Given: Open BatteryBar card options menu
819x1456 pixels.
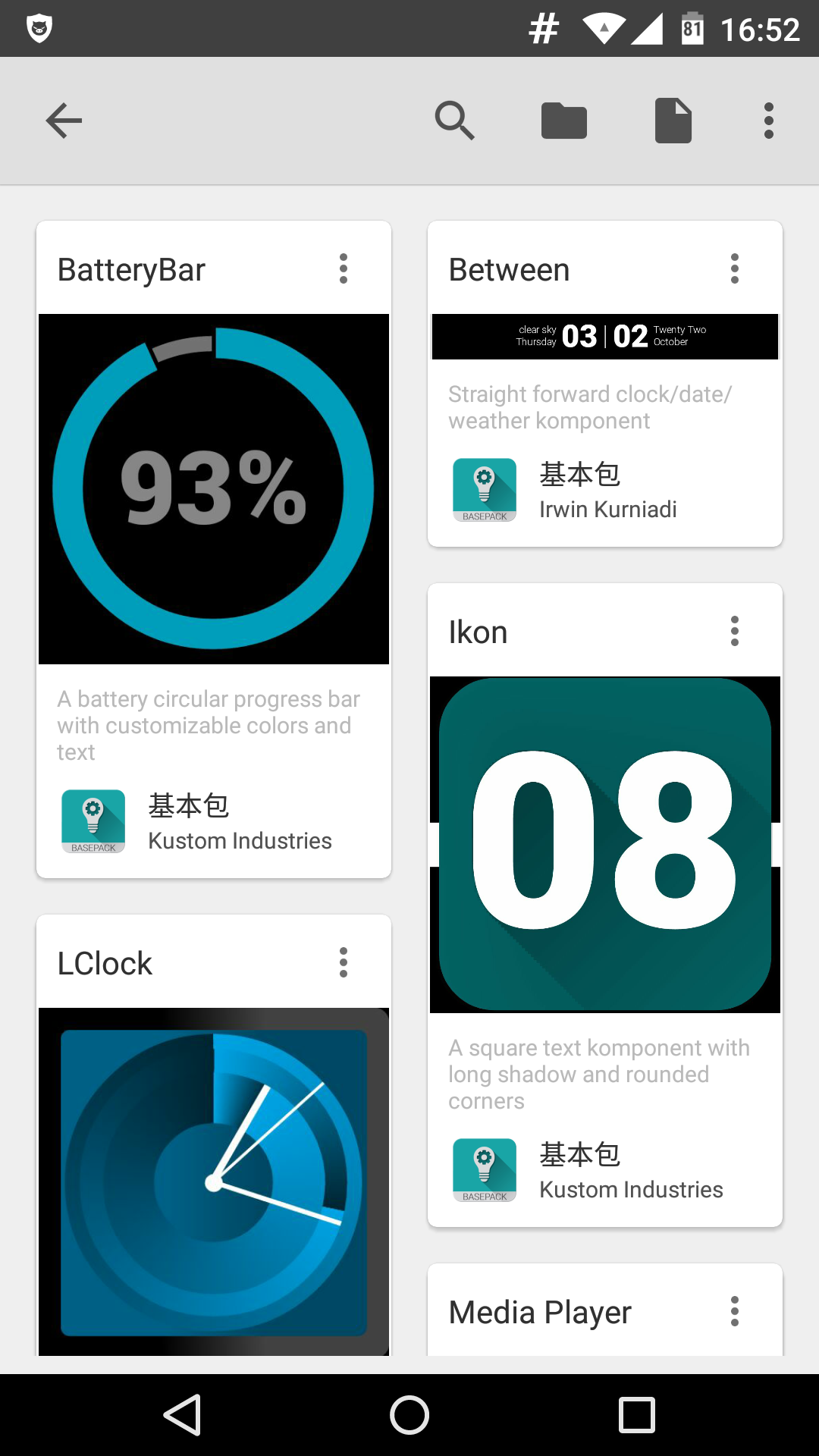Looking at the screenshot, I should coord(344,269).
